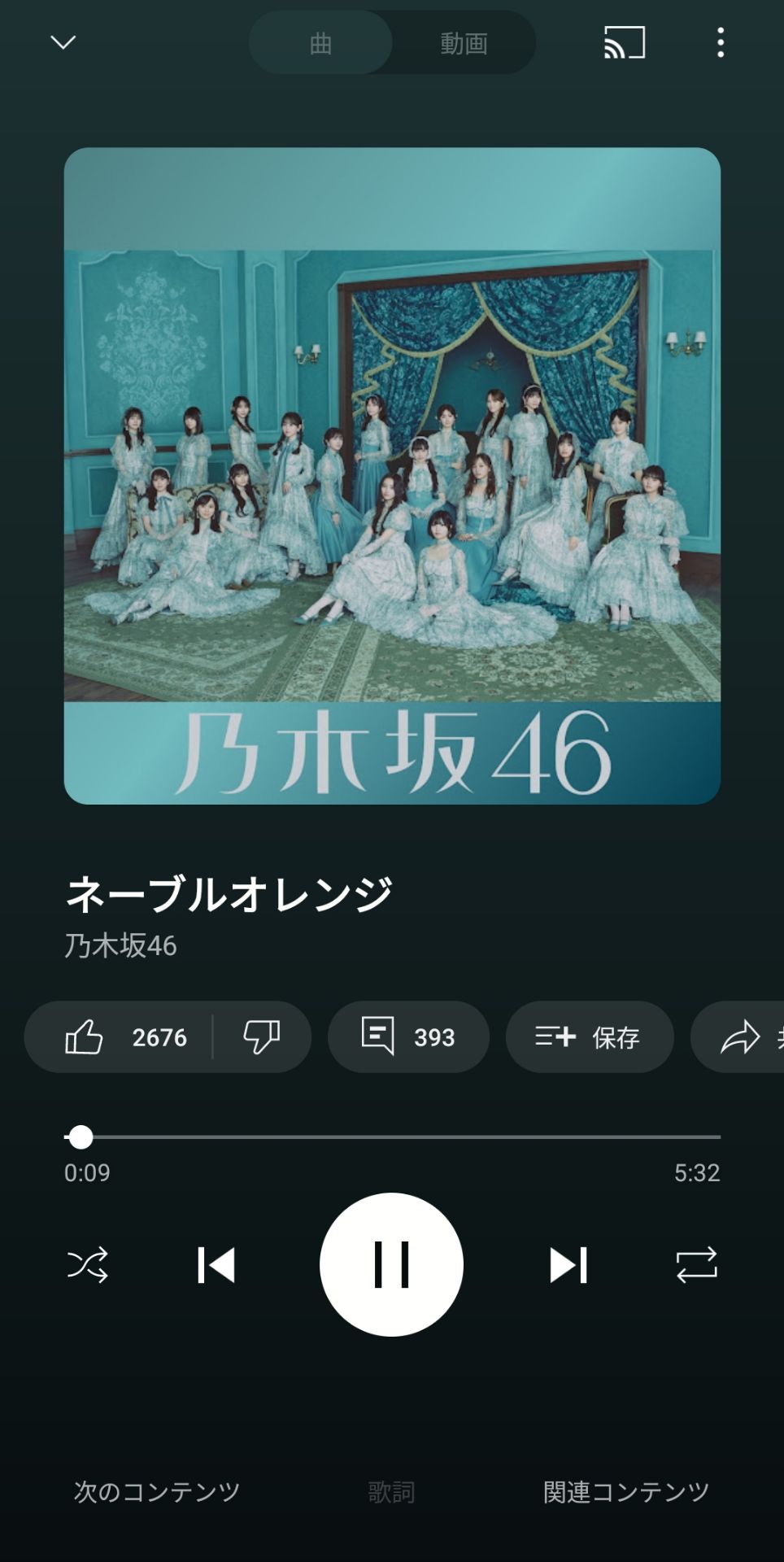784x1562 pixels.
Task: Select the 曲 song mode
Action: pyautogui.click(x=321, y=43)
